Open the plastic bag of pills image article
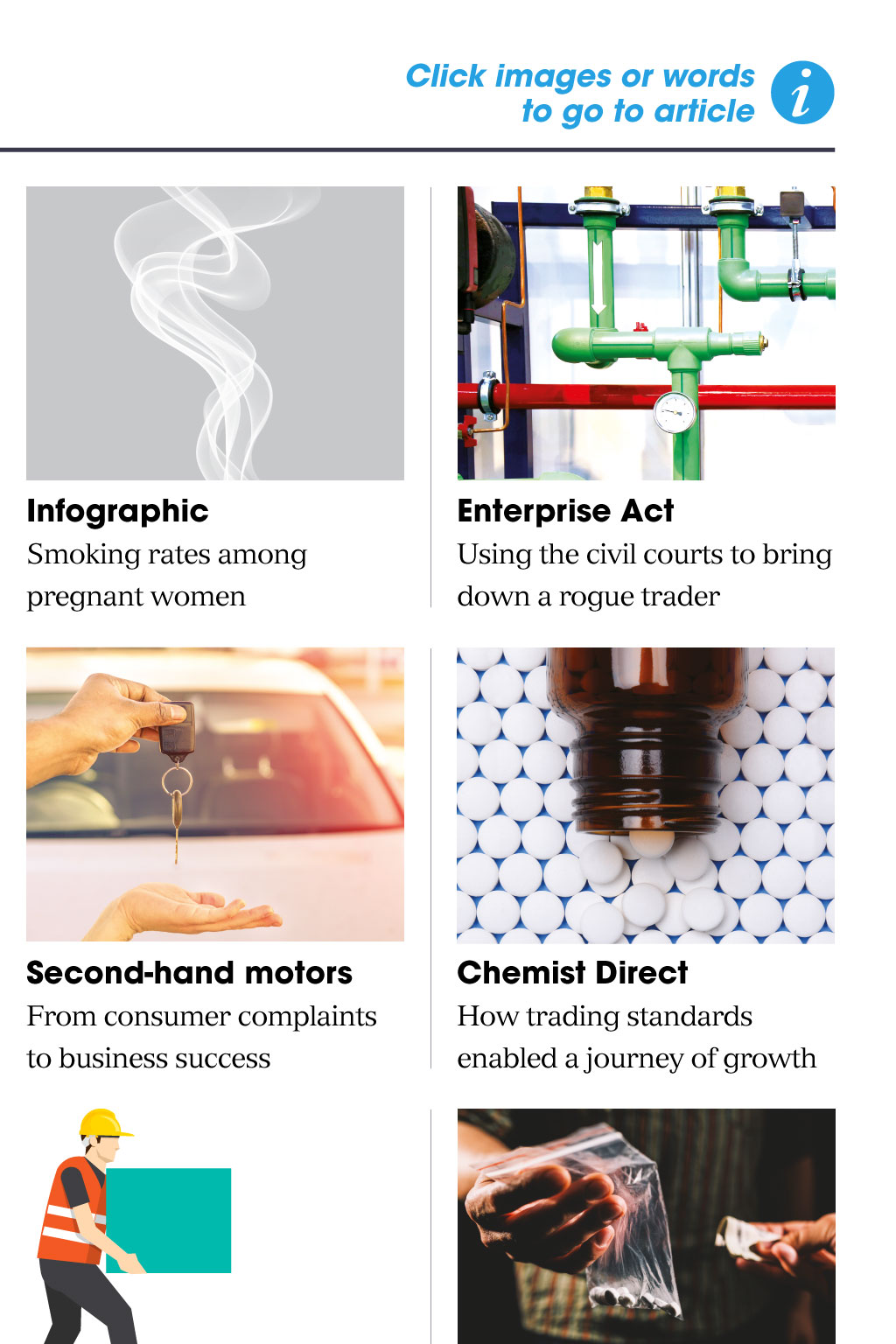Screen dimensions: 896x1344 (x=646, y=1225)
